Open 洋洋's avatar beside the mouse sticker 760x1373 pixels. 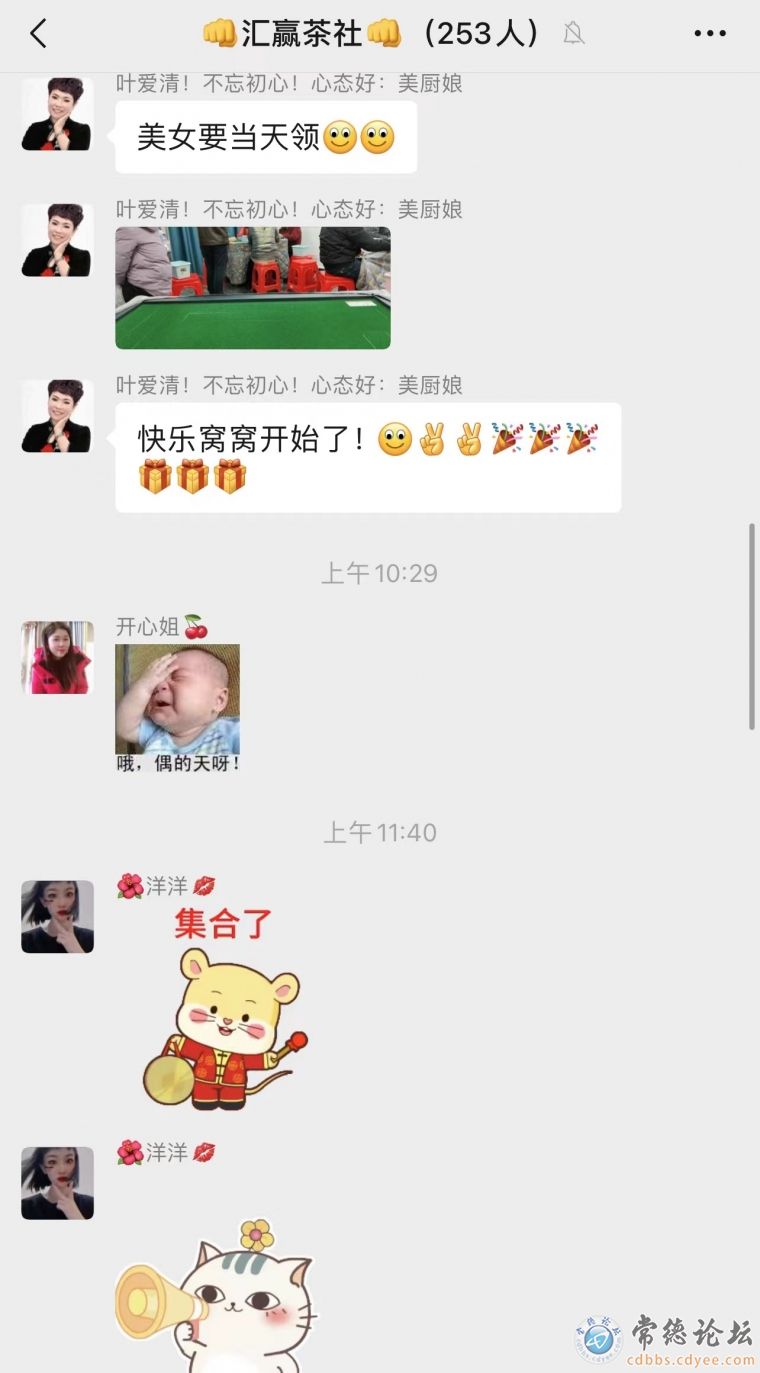coord(57,917)
